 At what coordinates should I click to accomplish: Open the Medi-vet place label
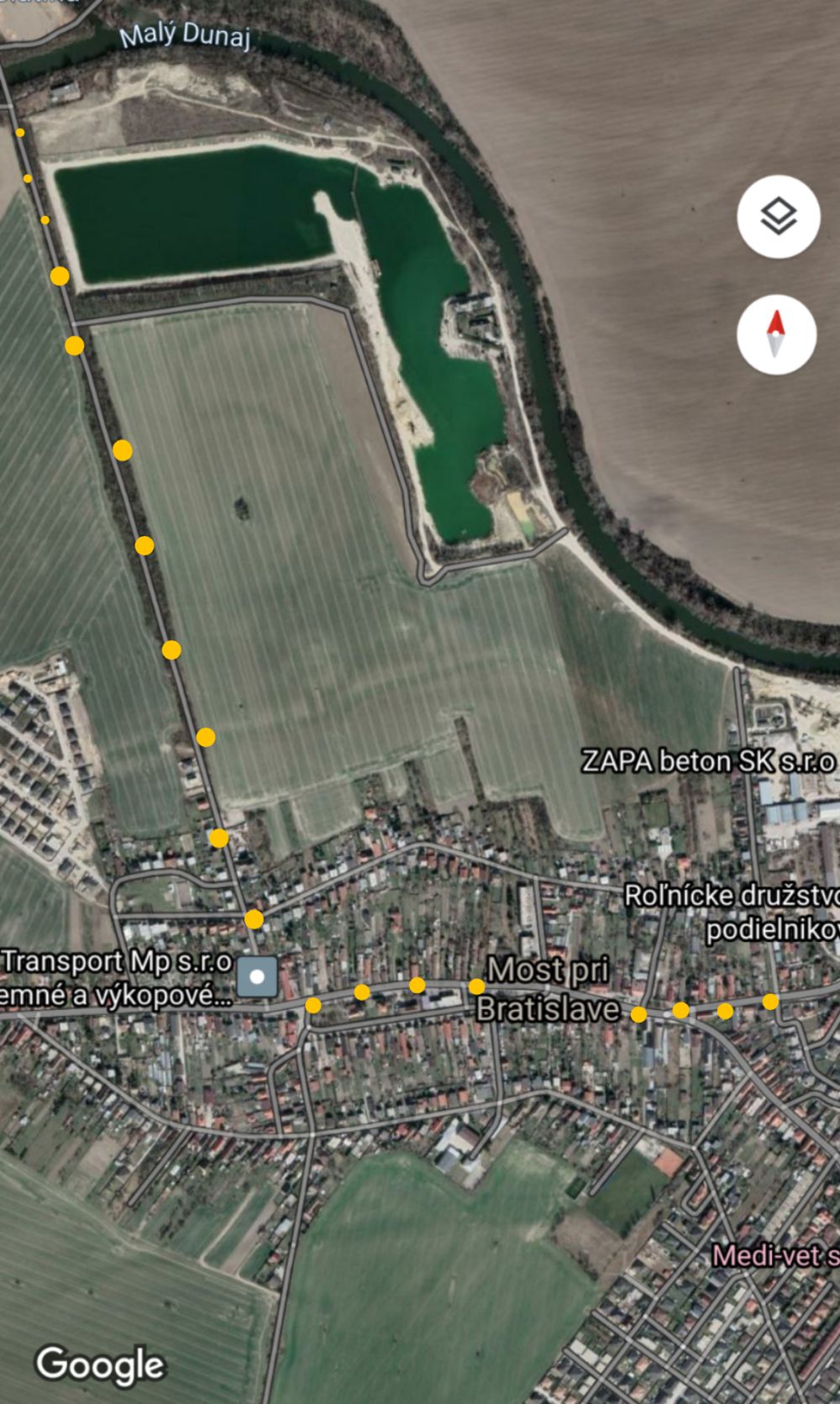pyautogui.click(x=775, y=1255)
